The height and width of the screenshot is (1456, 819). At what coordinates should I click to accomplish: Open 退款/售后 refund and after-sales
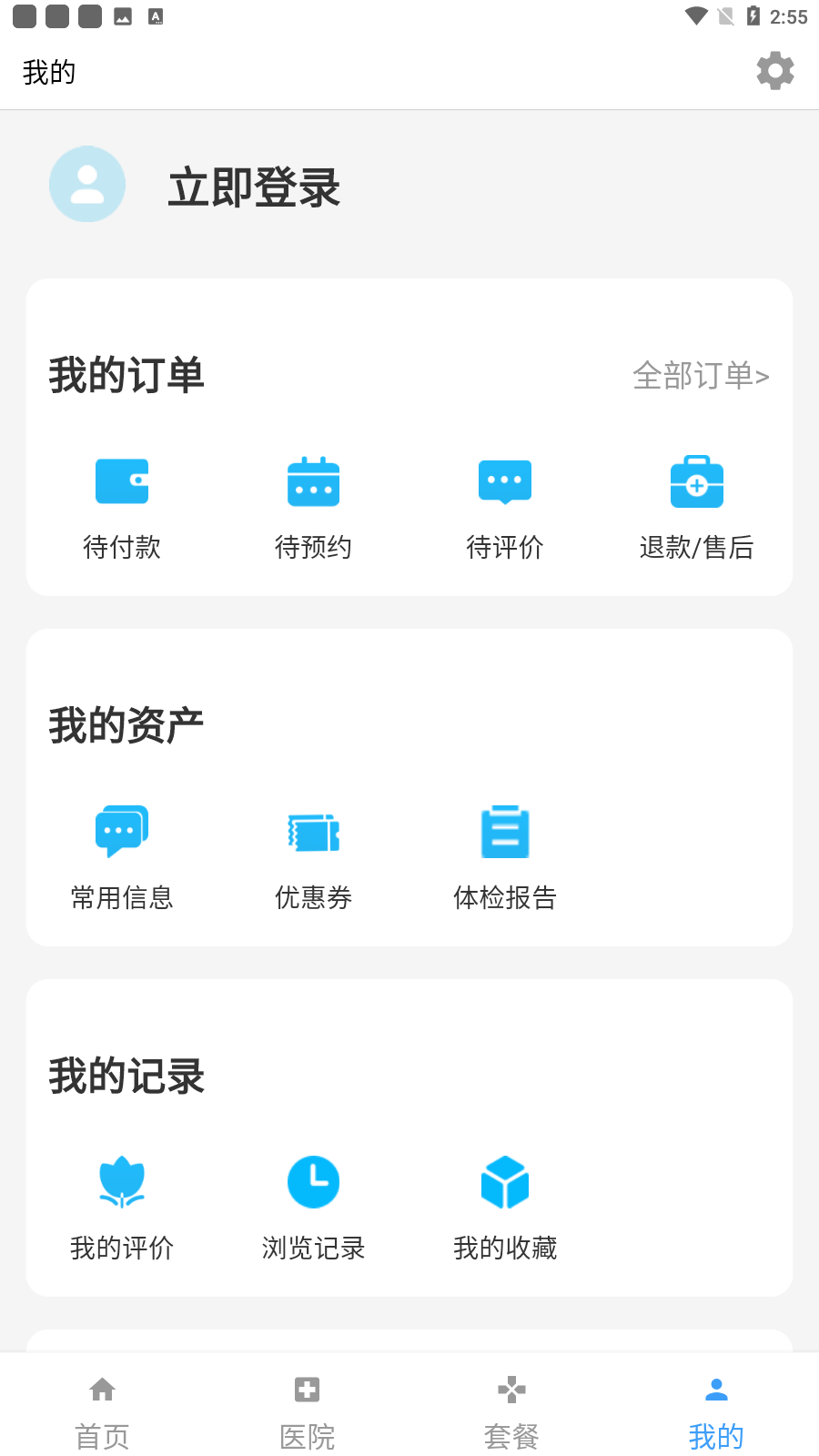click(696, 505)
